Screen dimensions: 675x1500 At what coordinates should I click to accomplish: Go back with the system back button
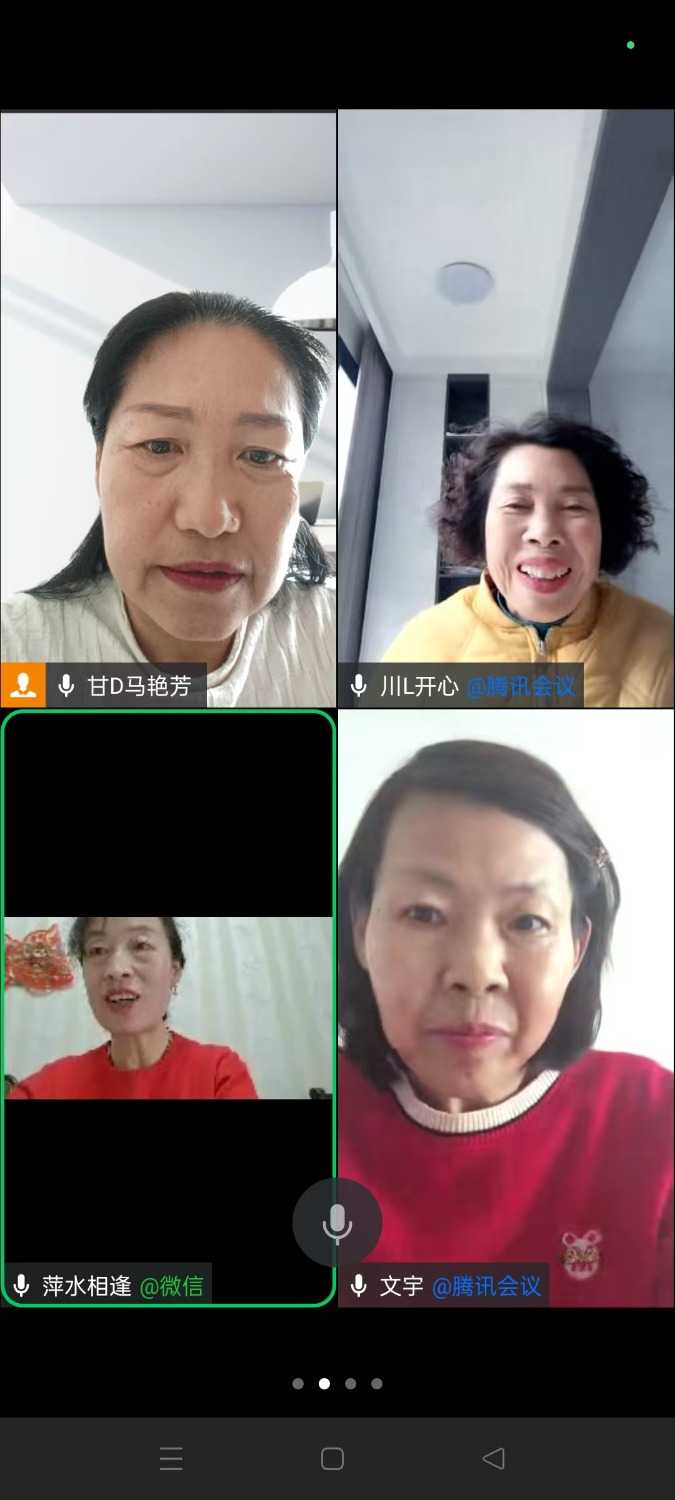tap(493, 1459)
